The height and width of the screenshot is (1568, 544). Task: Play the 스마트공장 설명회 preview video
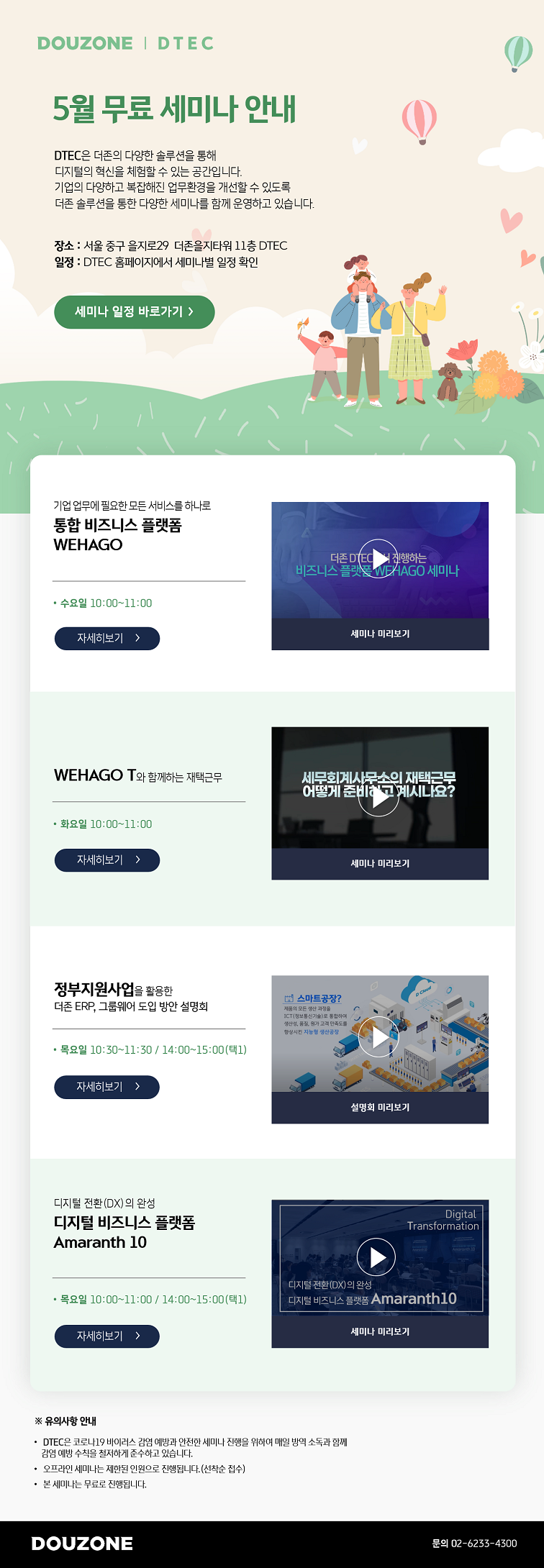tap(378, 1036)
